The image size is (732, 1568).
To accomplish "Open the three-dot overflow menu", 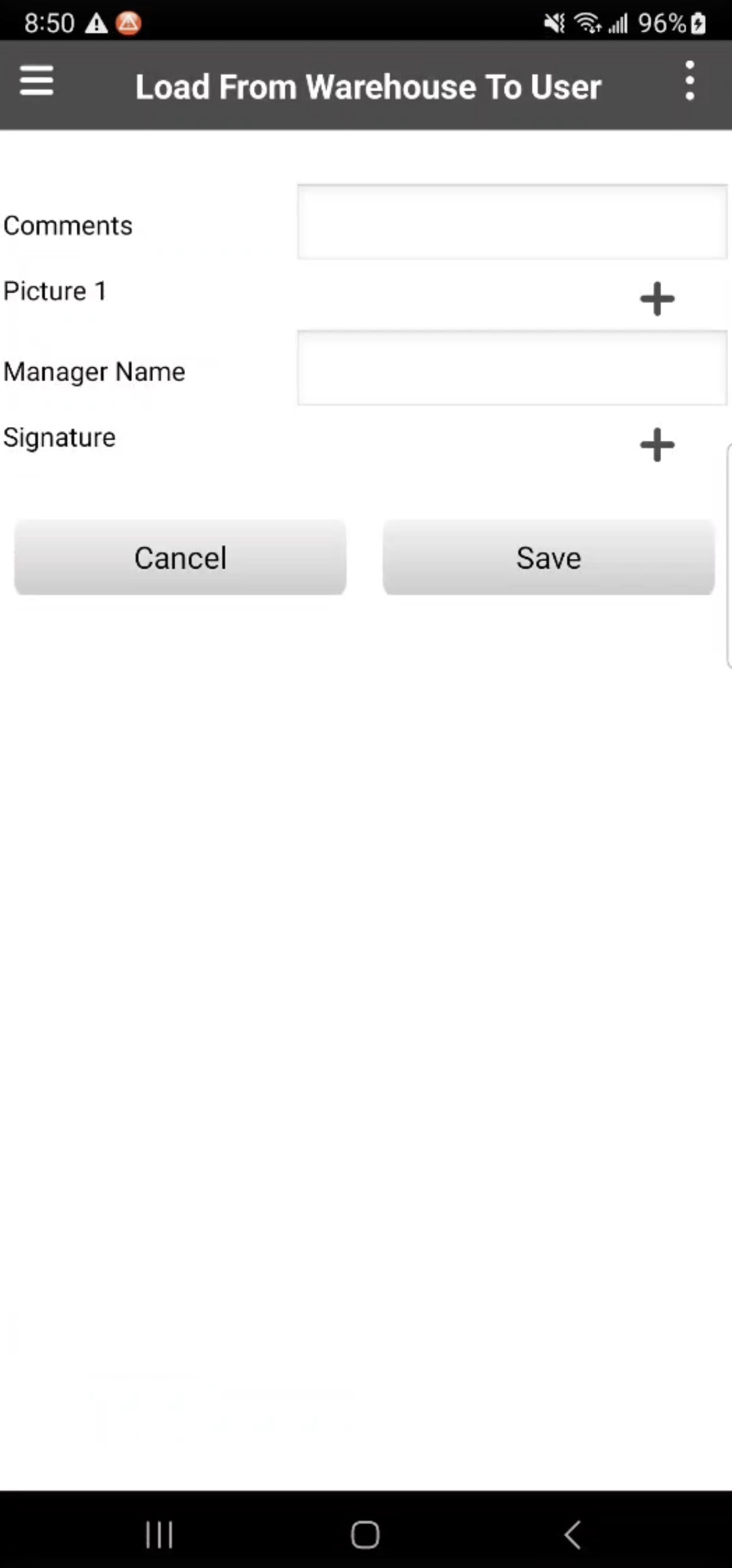I will point(689,81).
